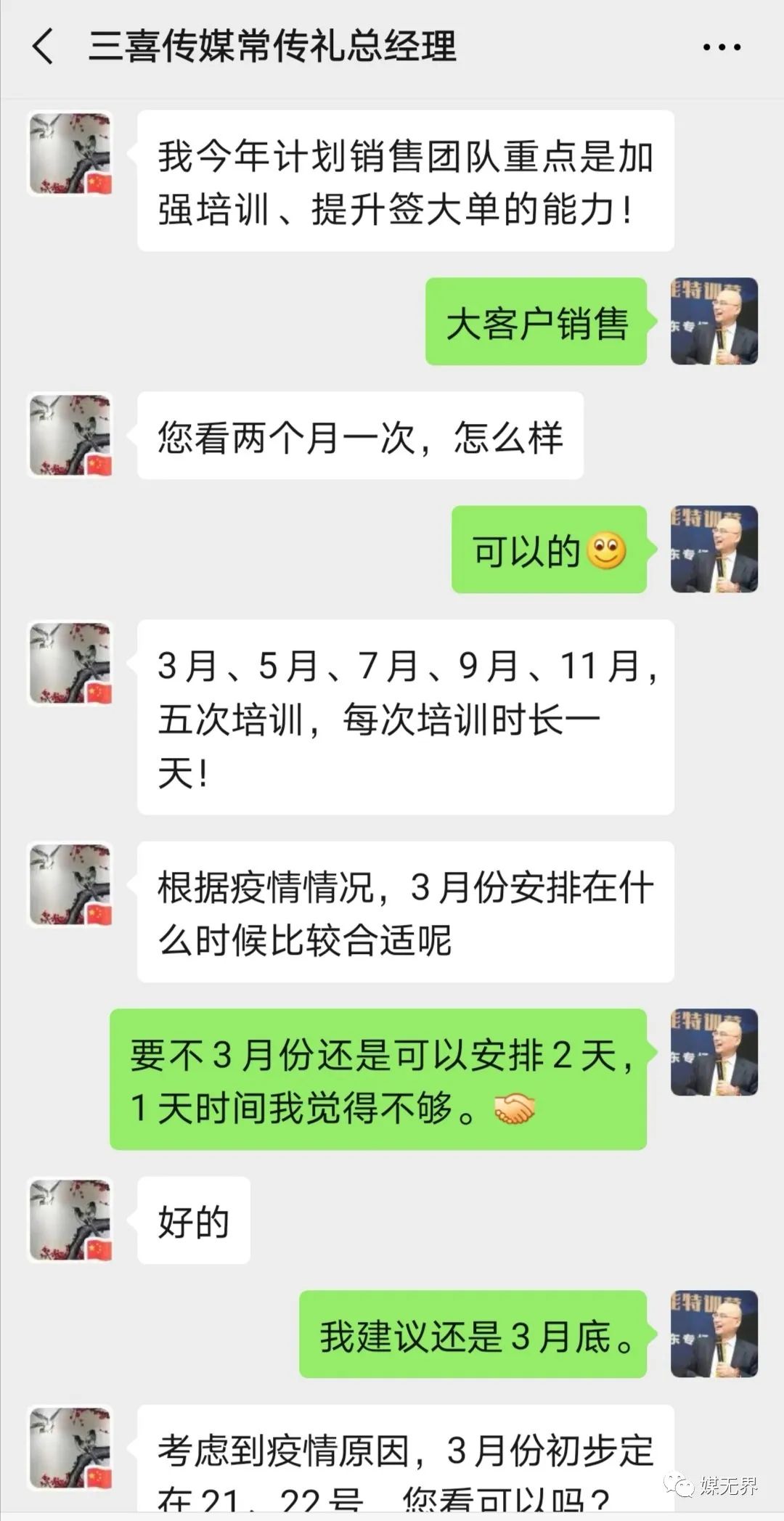Open own avatar next to the 我建议还是3月底 message
The height and width of the screenshot is (1521, 784).
tap(714, 1334)
